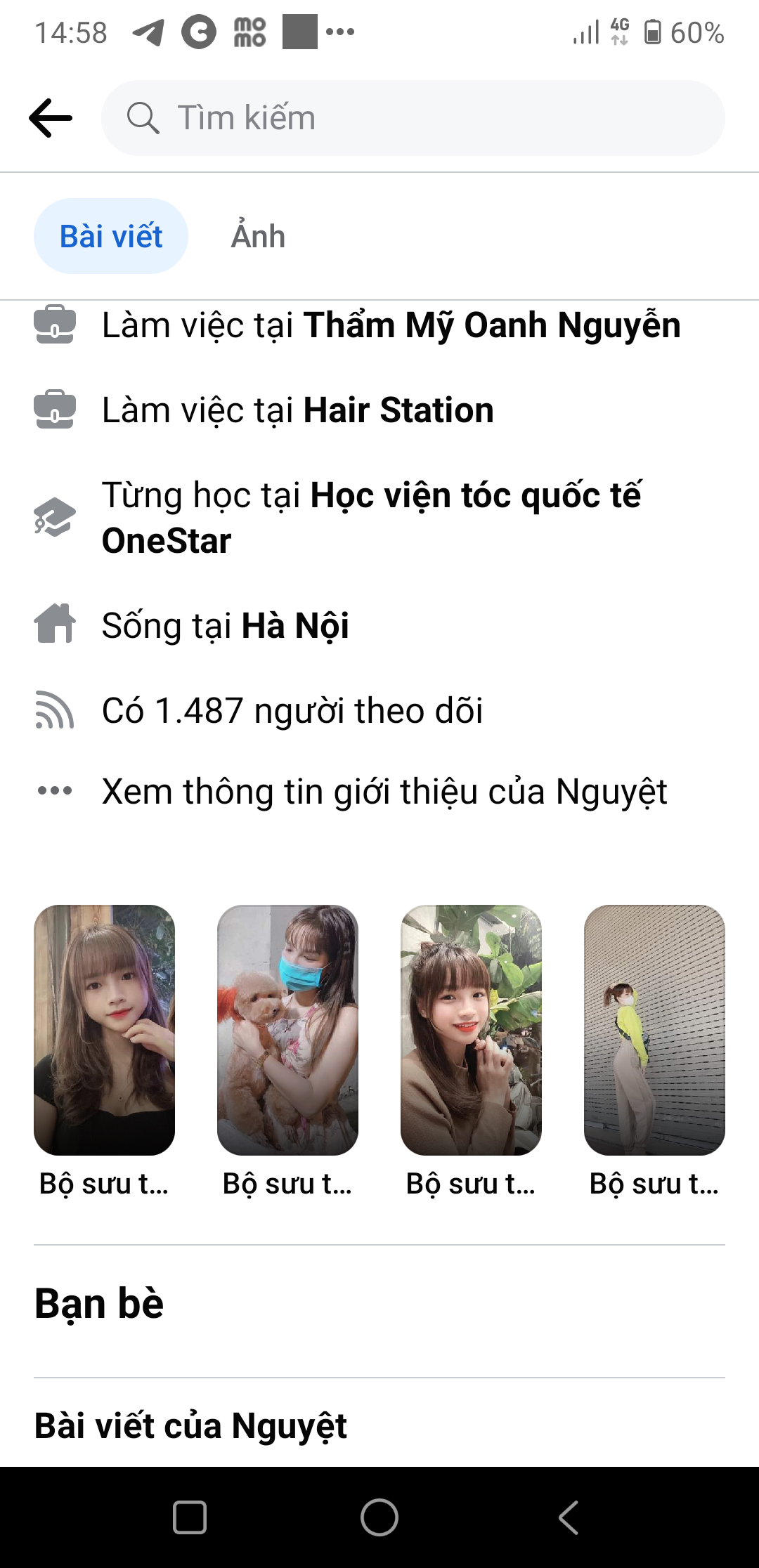
Task: Open the system recent apps button
Action: pos(190,1517)
